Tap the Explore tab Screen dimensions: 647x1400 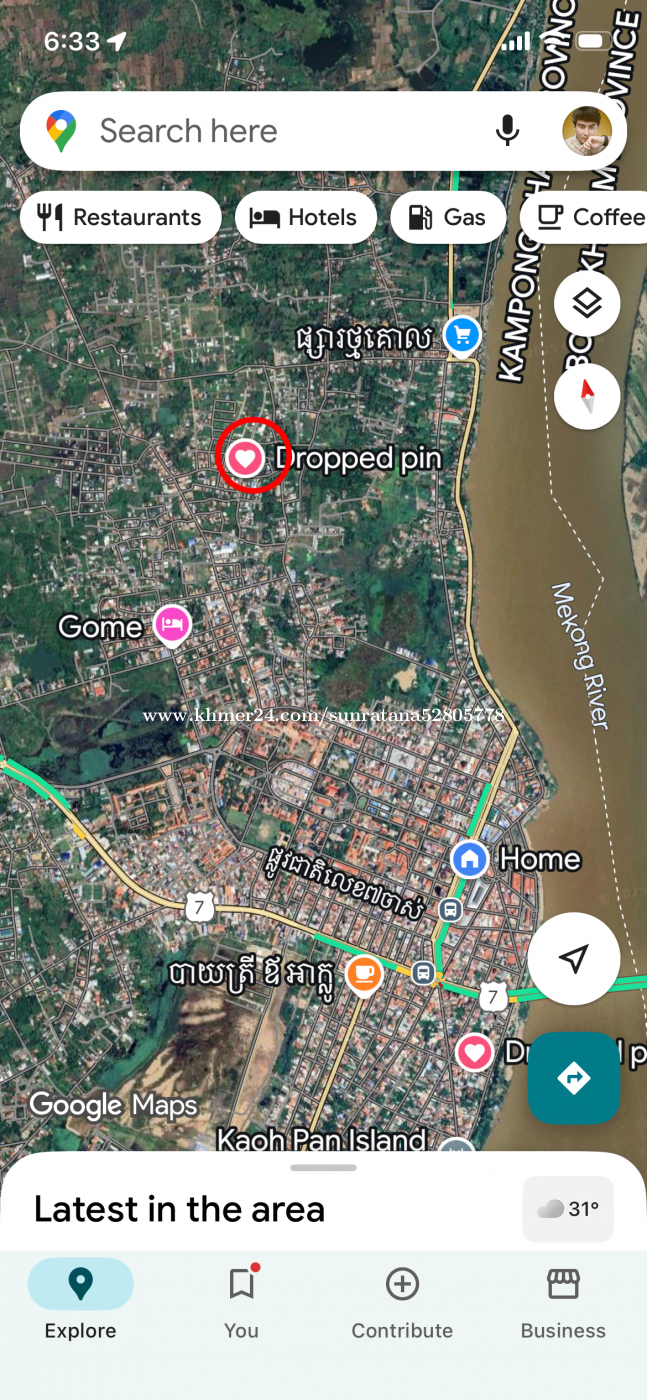80,1301
